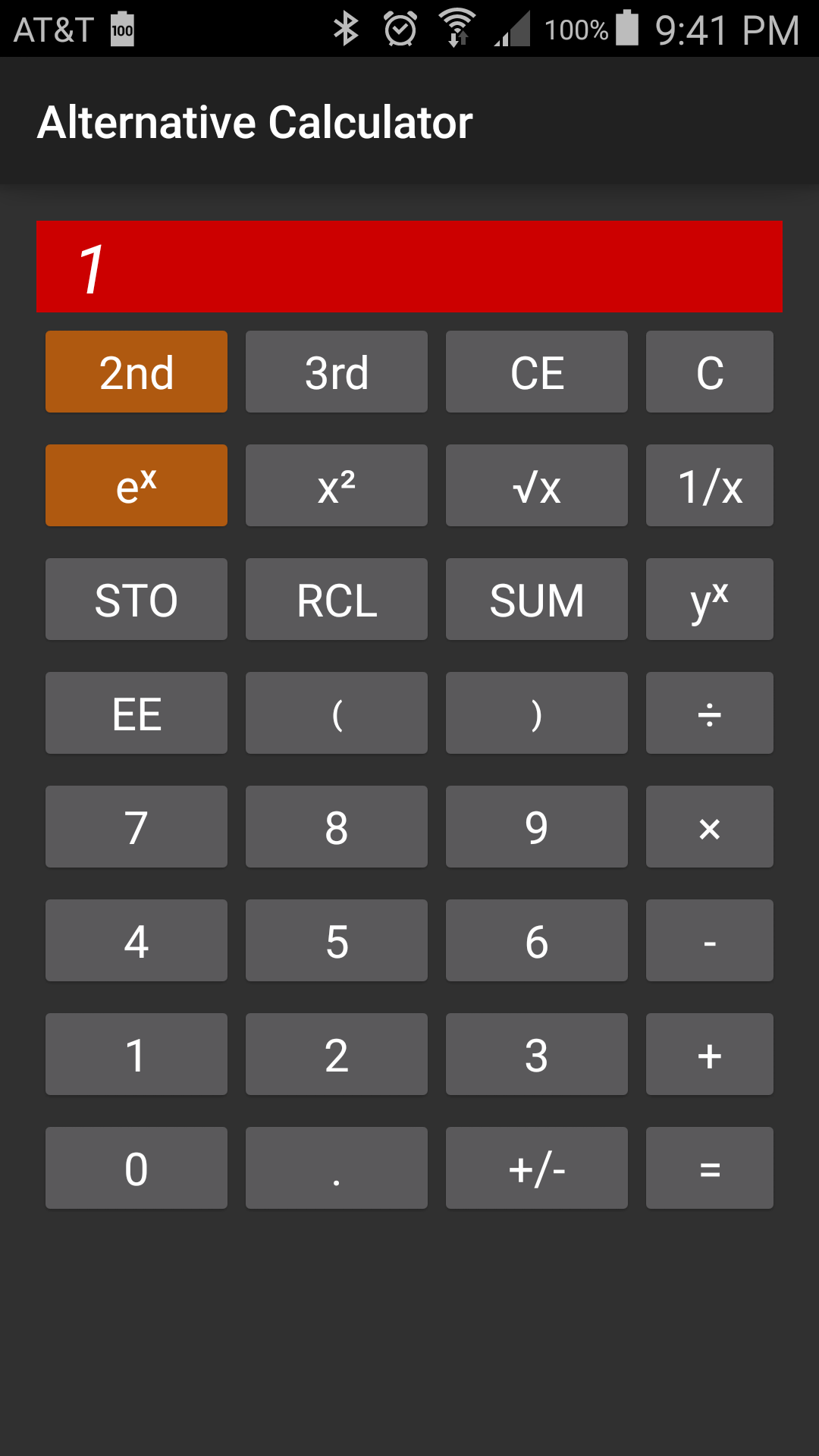Insert an opening parenthesis

coord(337,713)
